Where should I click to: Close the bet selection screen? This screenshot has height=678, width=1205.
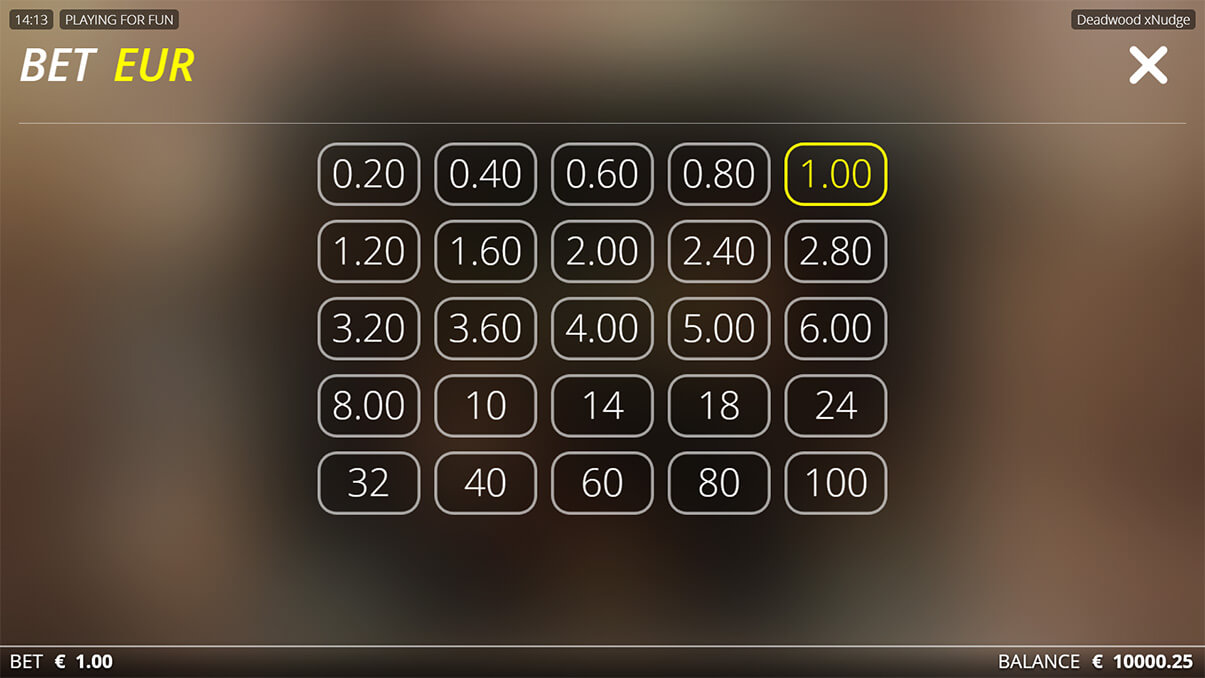[1147, 65]
